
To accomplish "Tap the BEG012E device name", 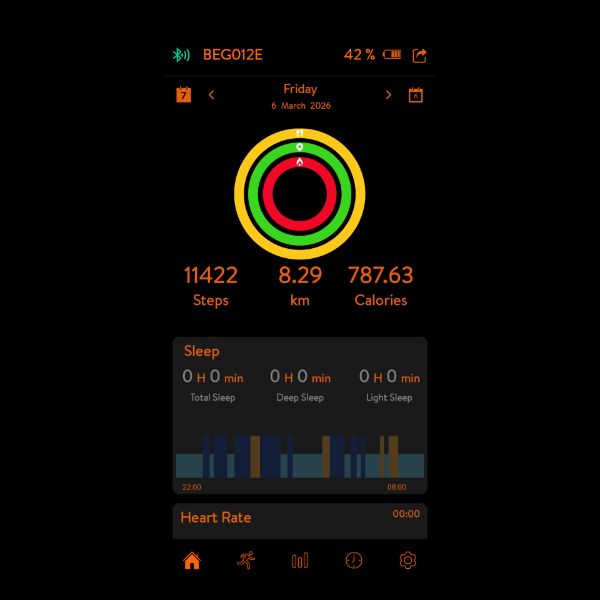I will tap(232, 55).
